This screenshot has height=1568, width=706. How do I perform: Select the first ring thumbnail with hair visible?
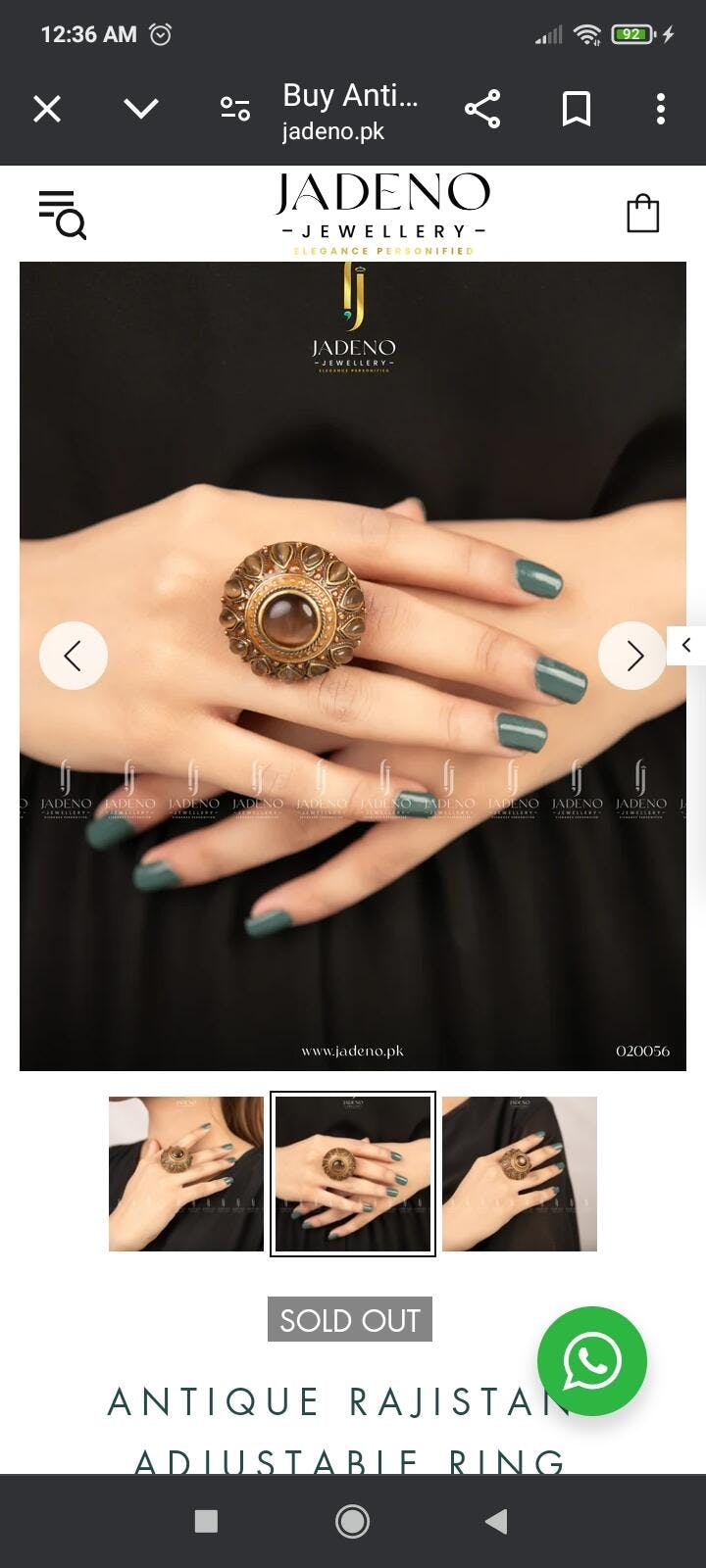(186, 1173)
